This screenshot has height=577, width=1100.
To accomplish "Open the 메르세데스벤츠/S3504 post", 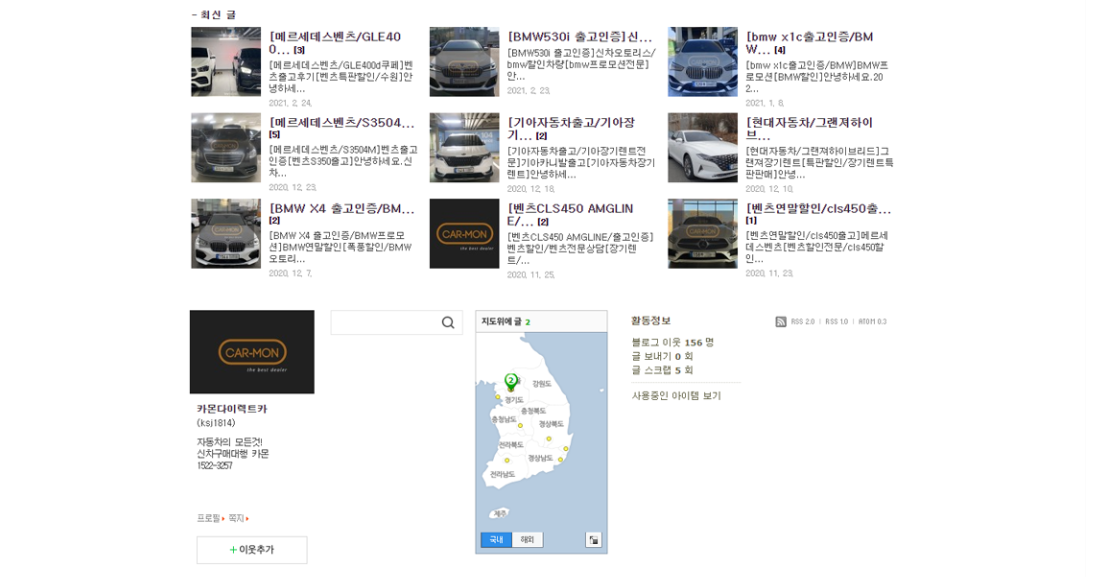I will point(341,123).
